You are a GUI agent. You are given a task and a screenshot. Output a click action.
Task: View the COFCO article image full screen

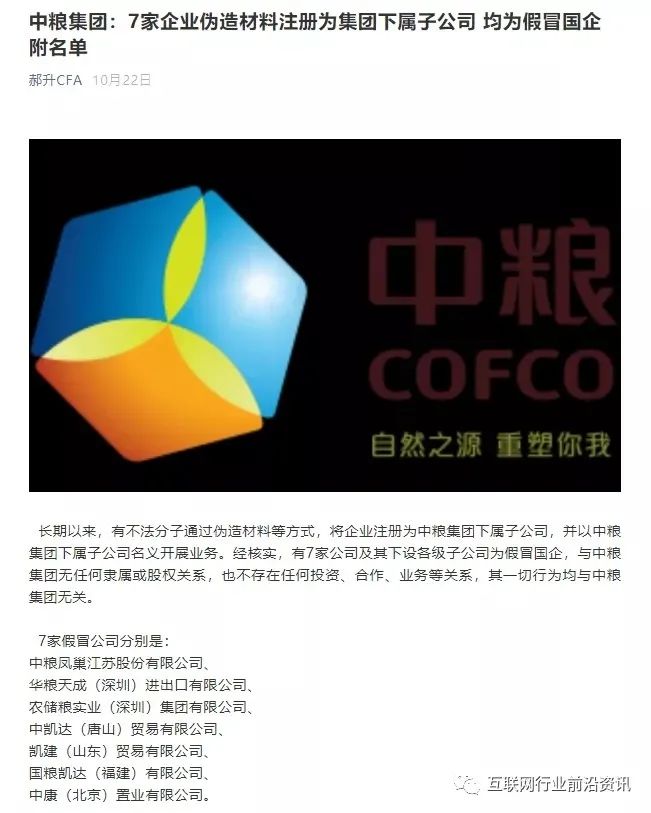(324, 315)
